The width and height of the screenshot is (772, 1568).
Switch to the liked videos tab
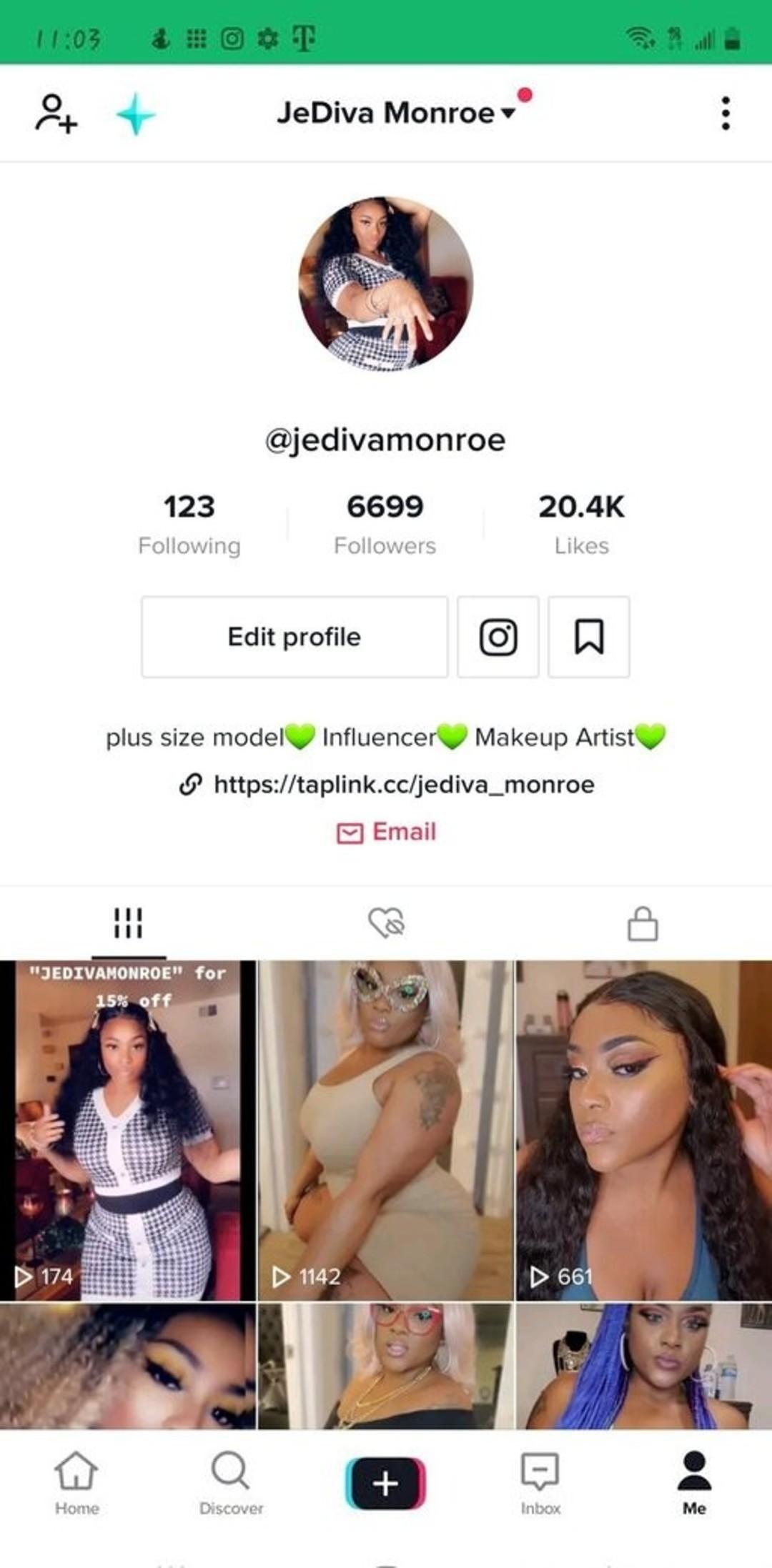point(386,923)
